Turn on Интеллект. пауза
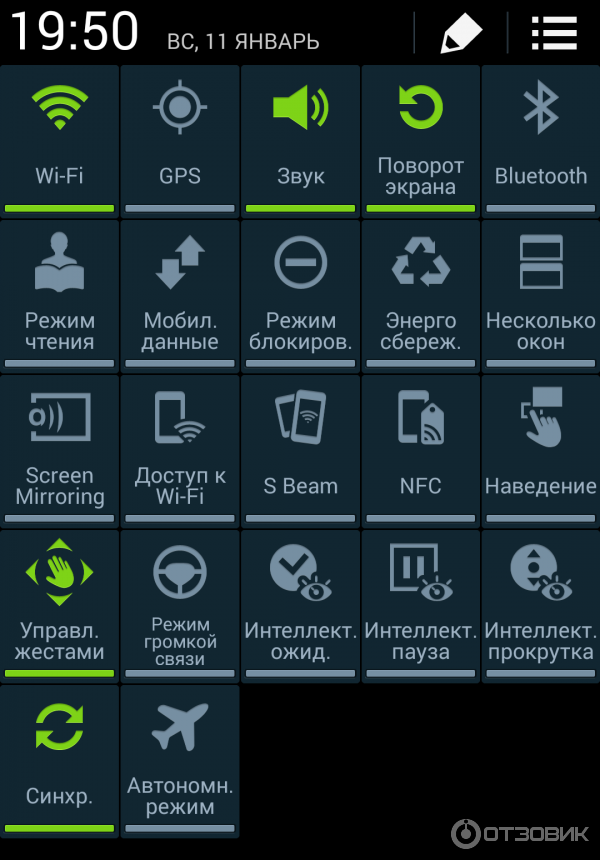 tap(420, 605)
